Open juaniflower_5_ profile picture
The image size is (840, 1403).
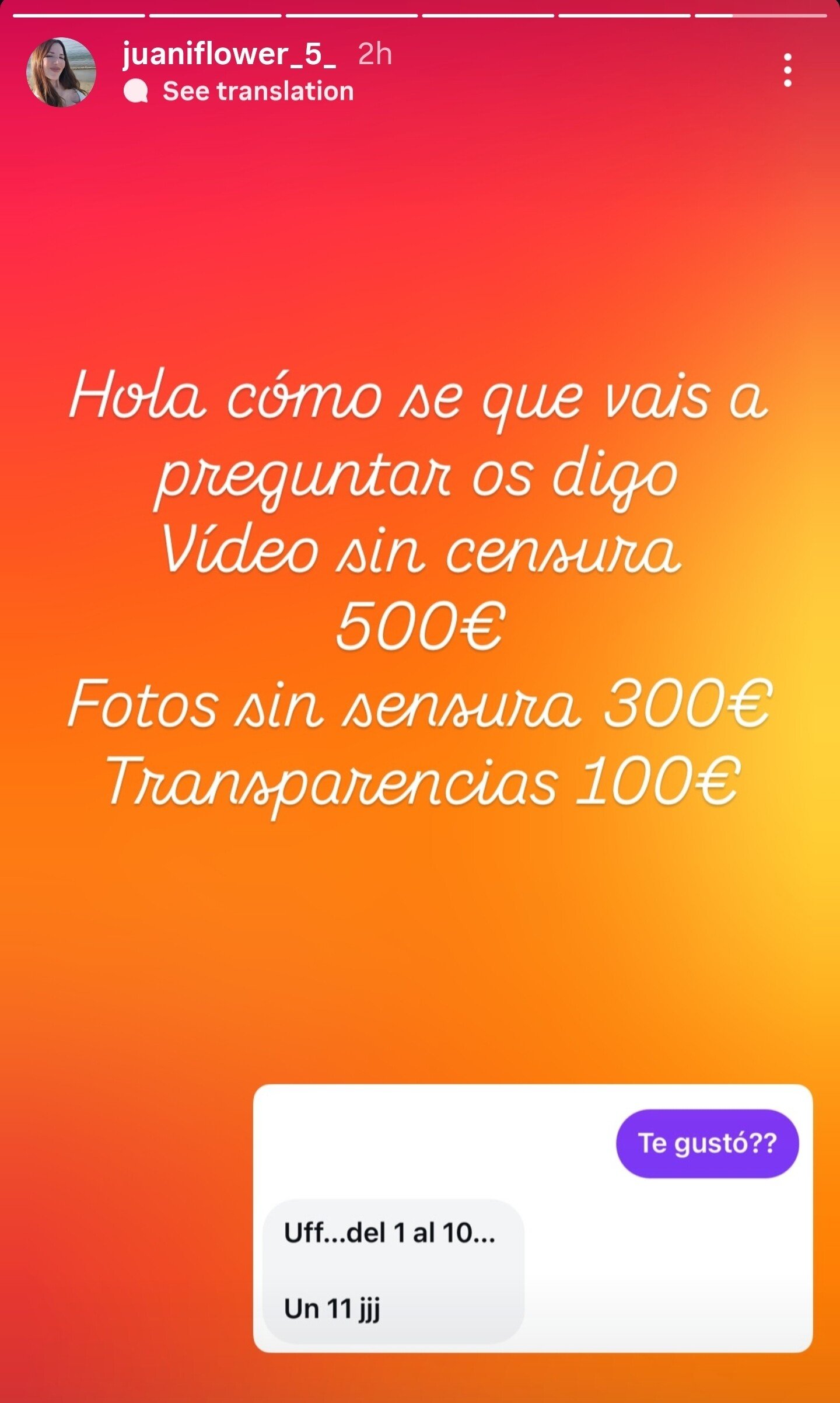[61, 72]
